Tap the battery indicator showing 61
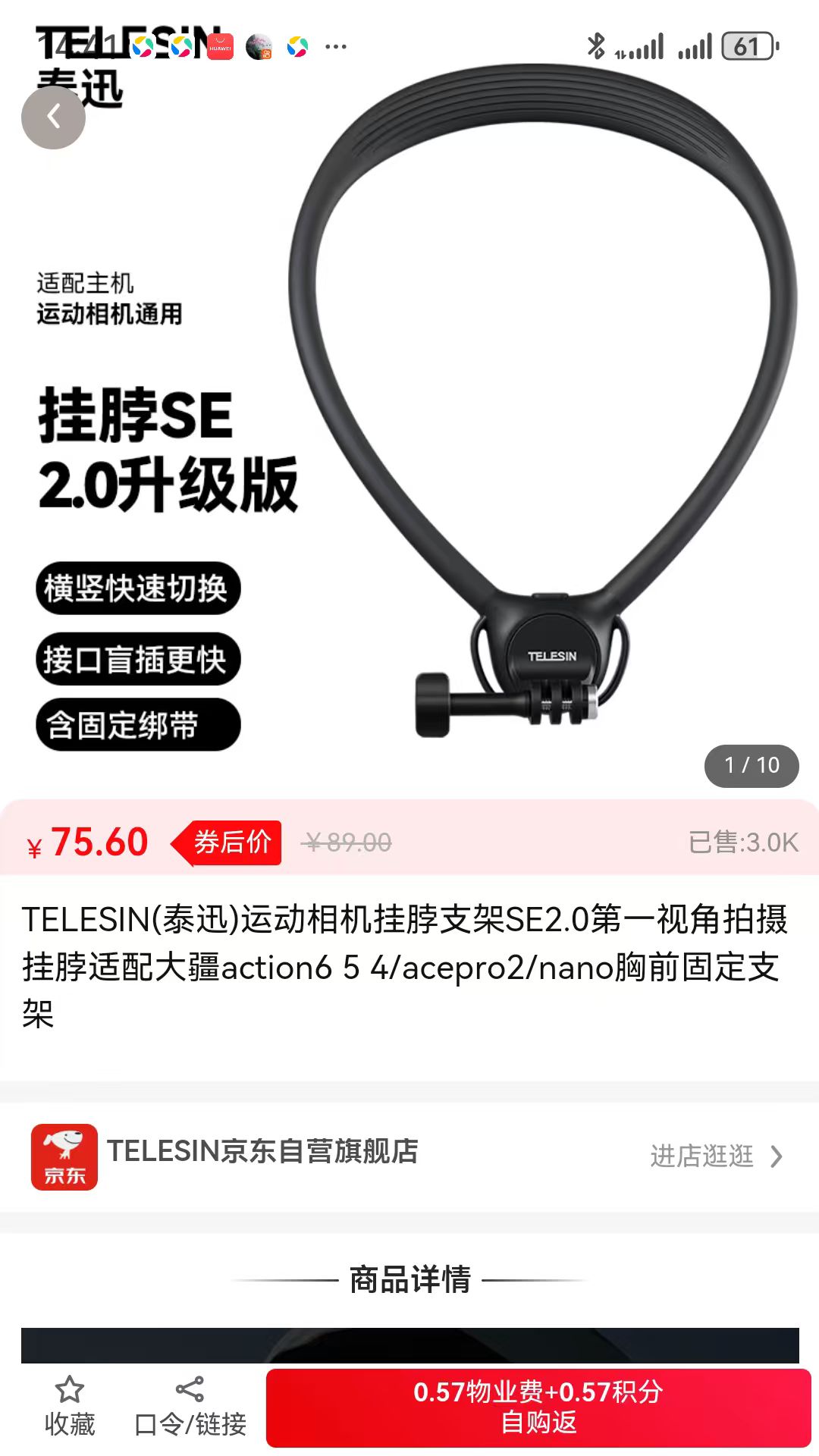 [746, 47]
